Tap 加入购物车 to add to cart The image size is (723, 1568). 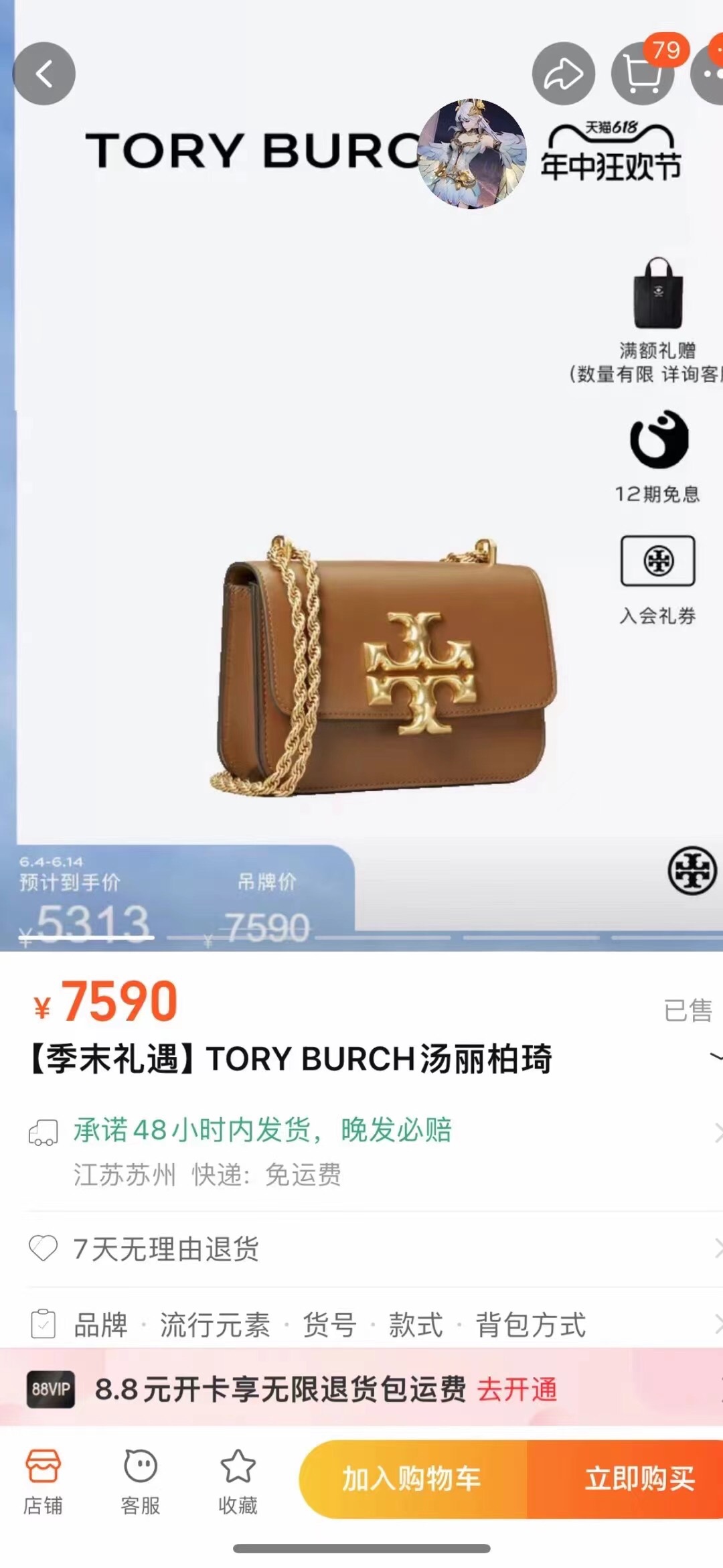(412, 1478)
